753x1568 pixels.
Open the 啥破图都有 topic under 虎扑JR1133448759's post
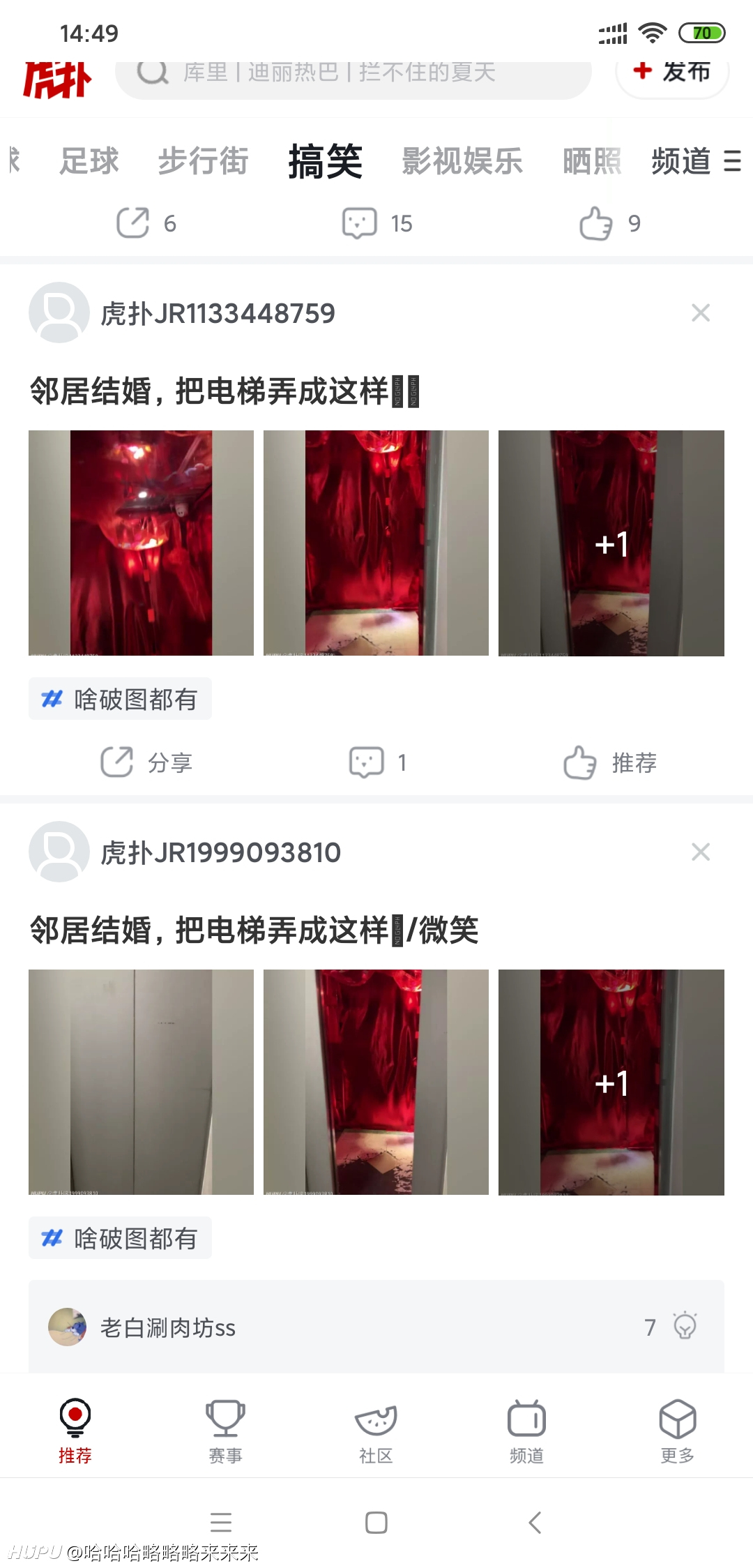coord(120,699)
